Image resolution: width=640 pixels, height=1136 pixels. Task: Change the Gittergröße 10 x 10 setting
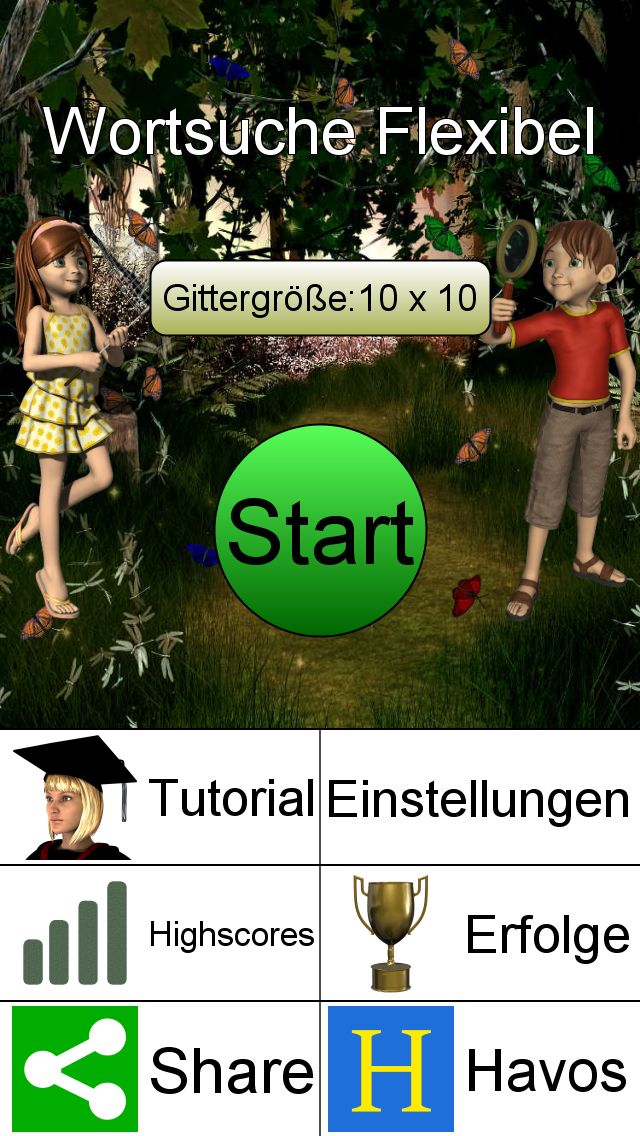(320, 298)
